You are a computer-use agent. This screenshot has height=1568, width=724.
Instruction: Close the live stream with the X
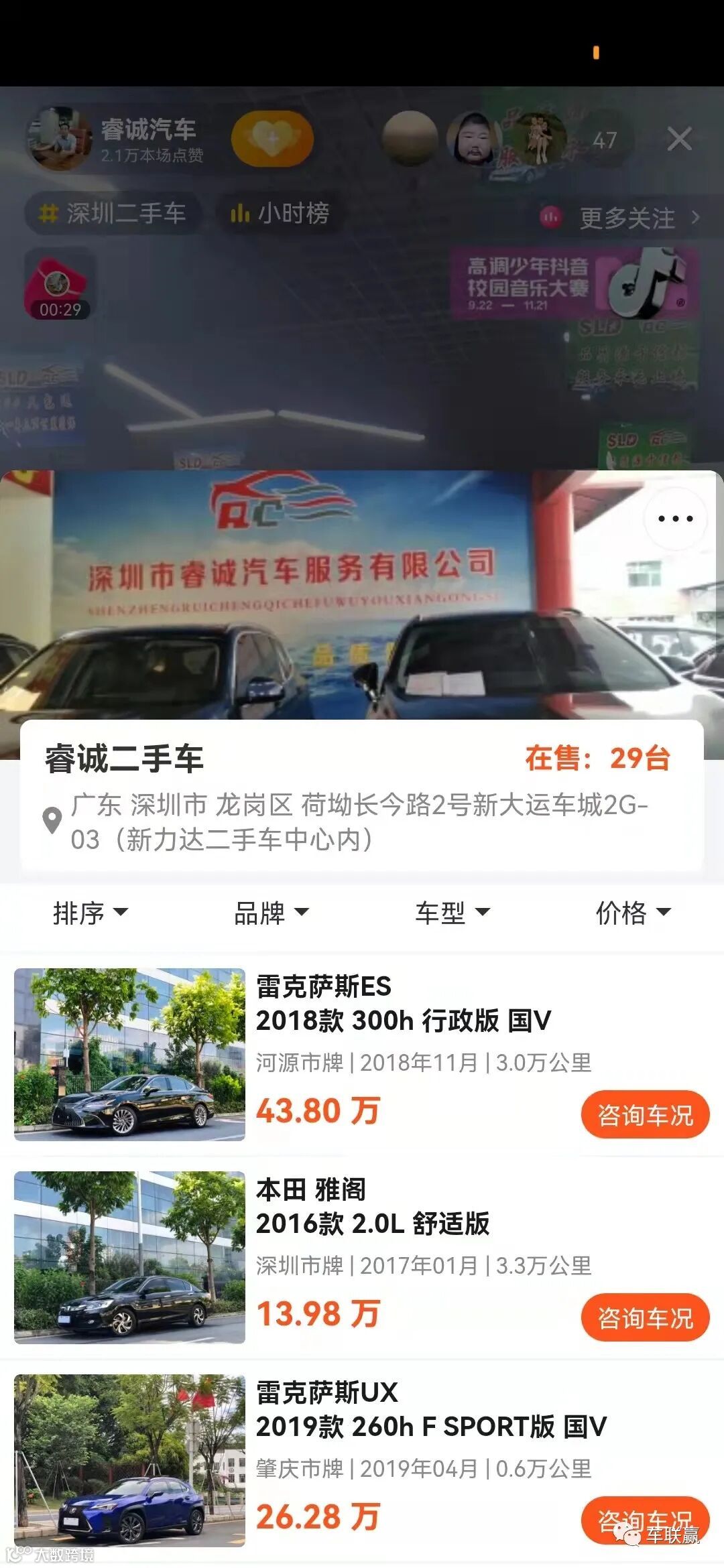(679, 139)
